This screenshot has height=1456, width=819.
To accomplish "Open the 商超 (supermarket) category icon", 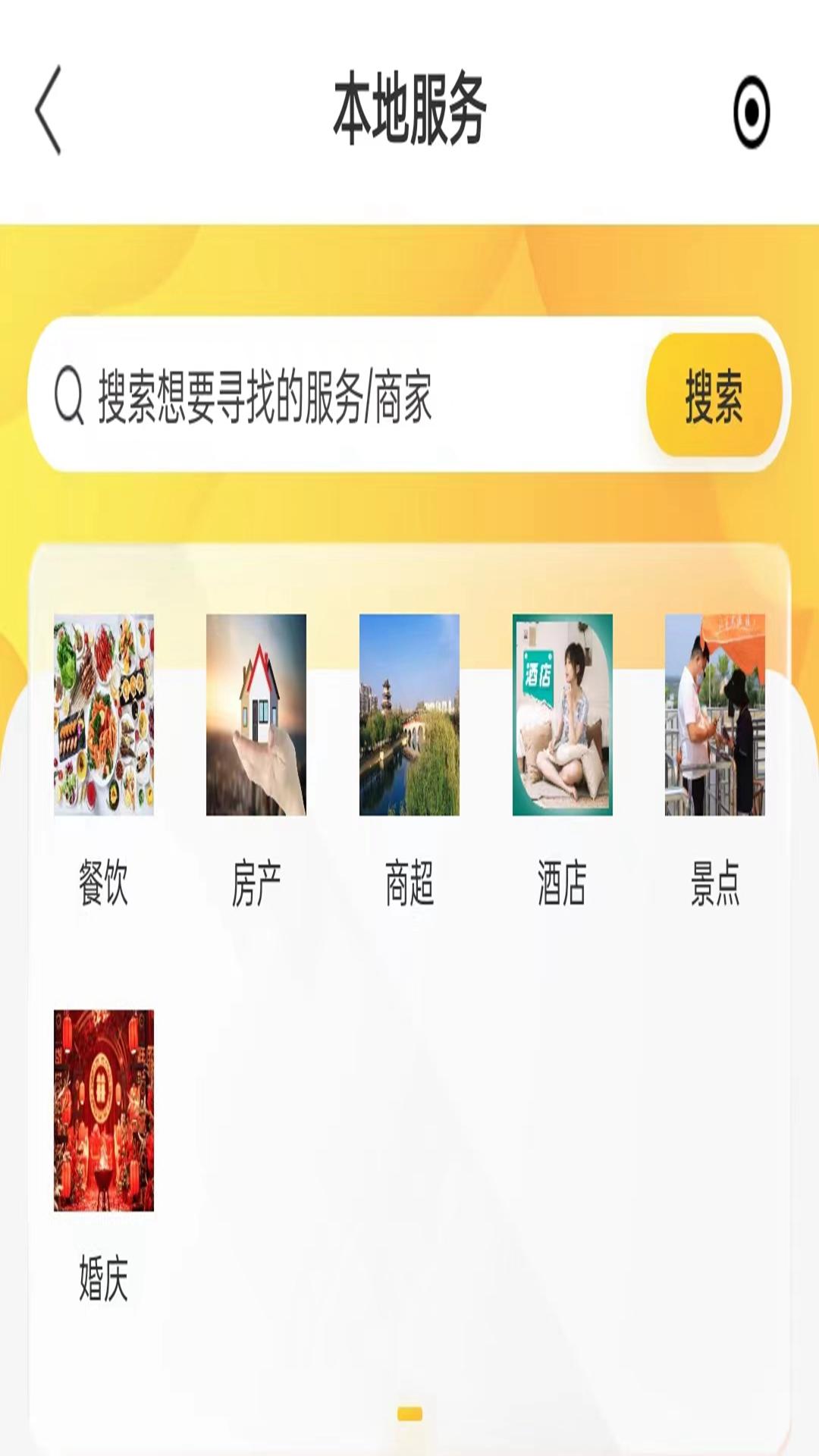I will [x=409, y=715].
